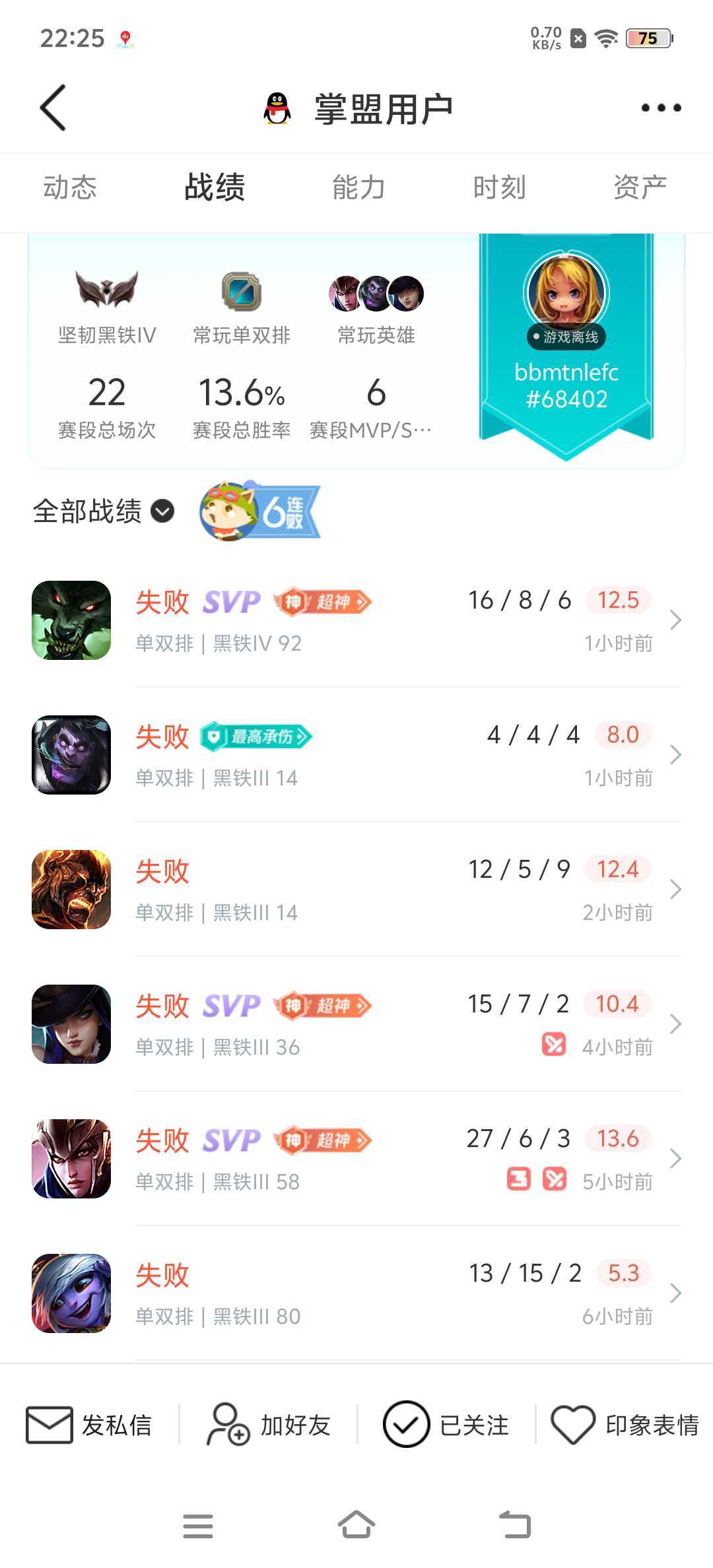
Task: Tap the QQ penguin icon beside 掌盟用户
Action: [277, 107]
